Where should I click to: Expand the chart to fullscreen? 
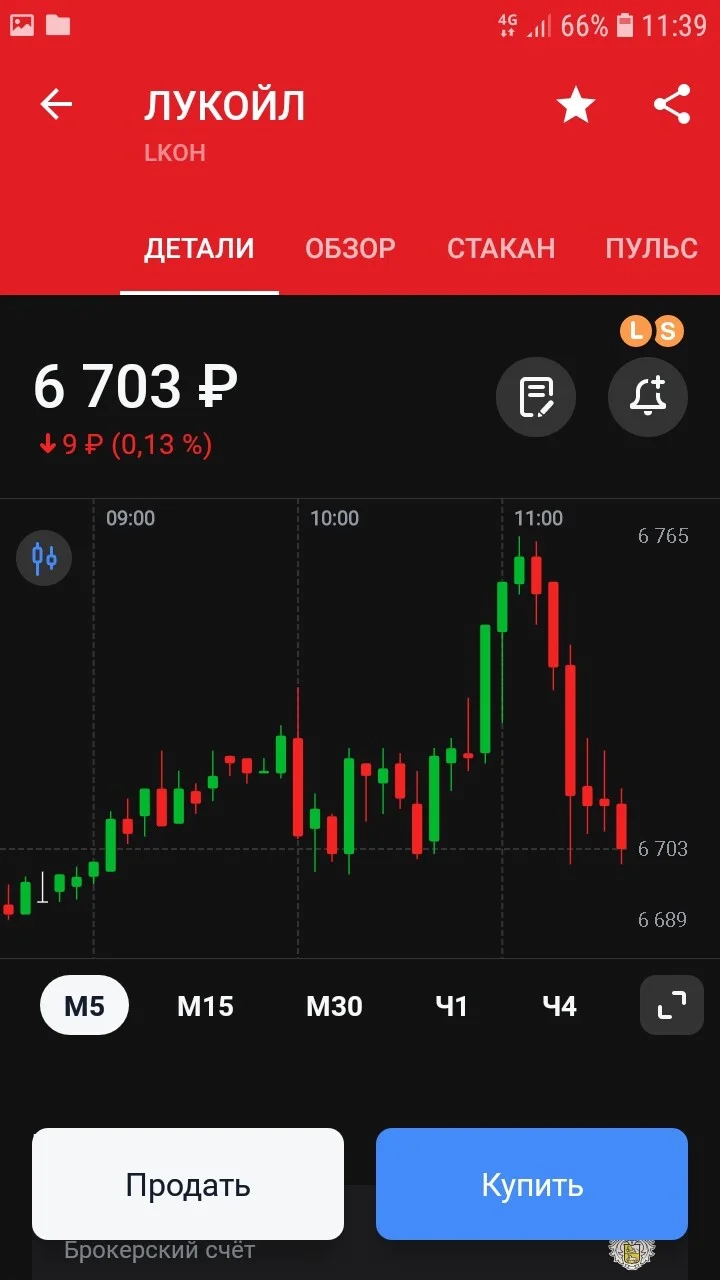click(672, 1005)
